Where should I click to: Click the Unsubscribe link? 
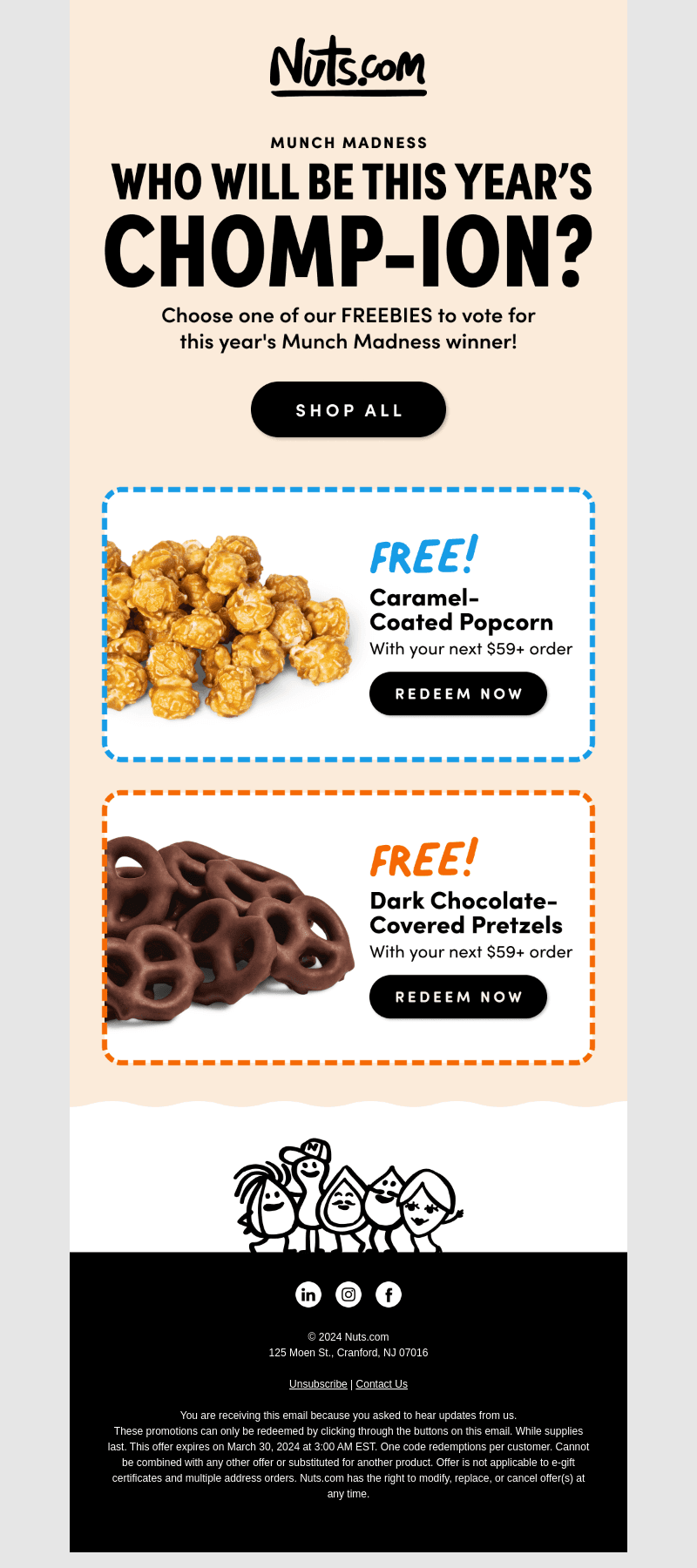(318, 1384)
